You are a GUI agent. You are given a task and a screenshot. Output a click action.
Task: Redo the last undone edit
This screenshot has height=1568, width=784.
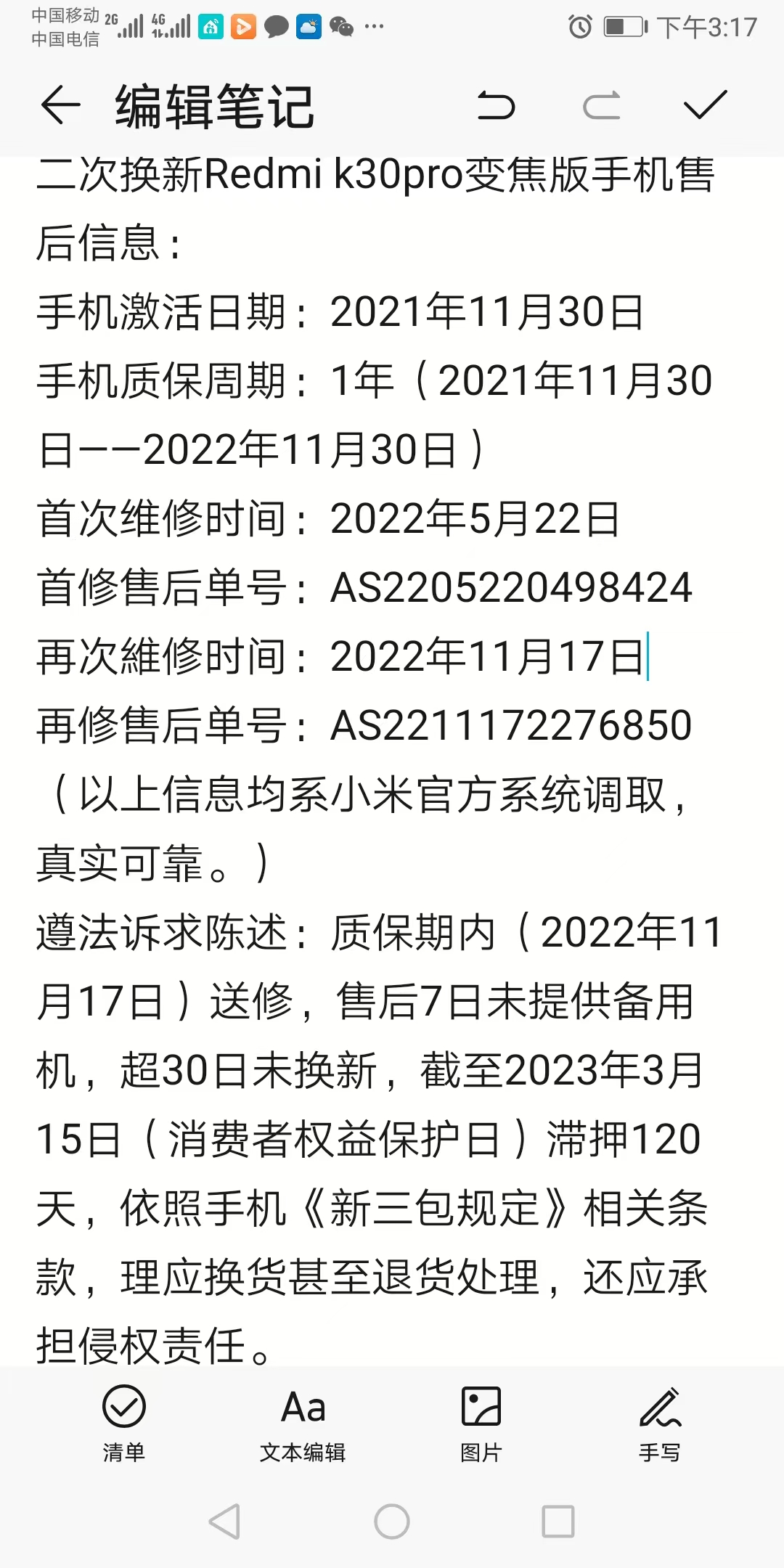602,106
